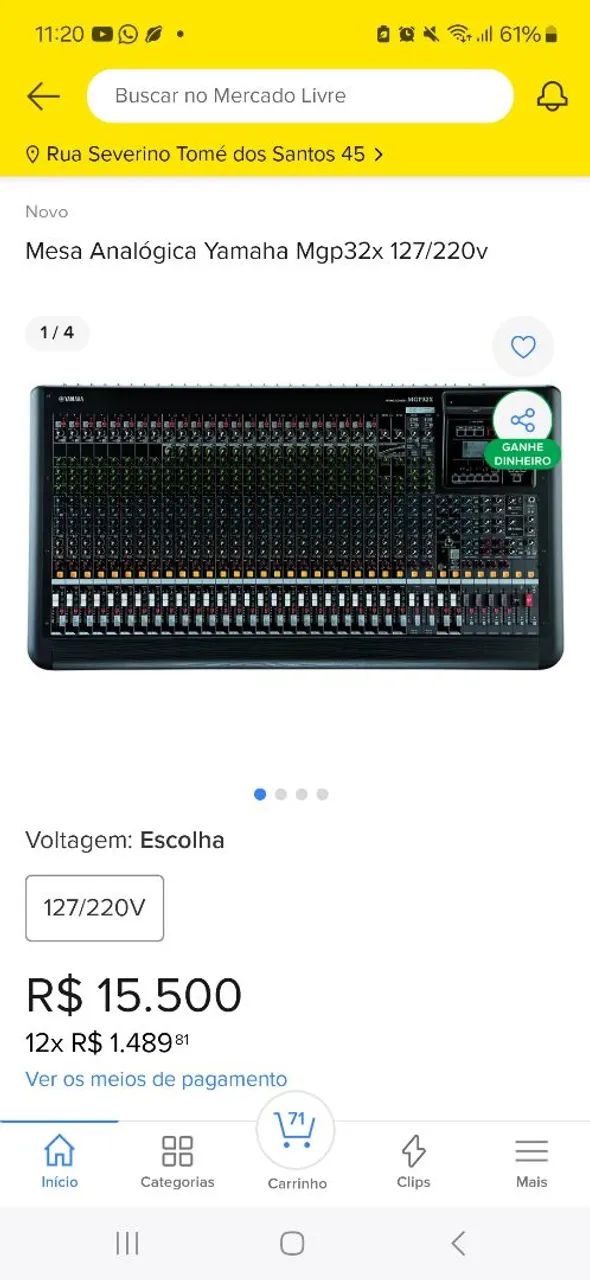
Task: Tap the Buscar no Mercado Livre search field
Action: tap(300, 96)
